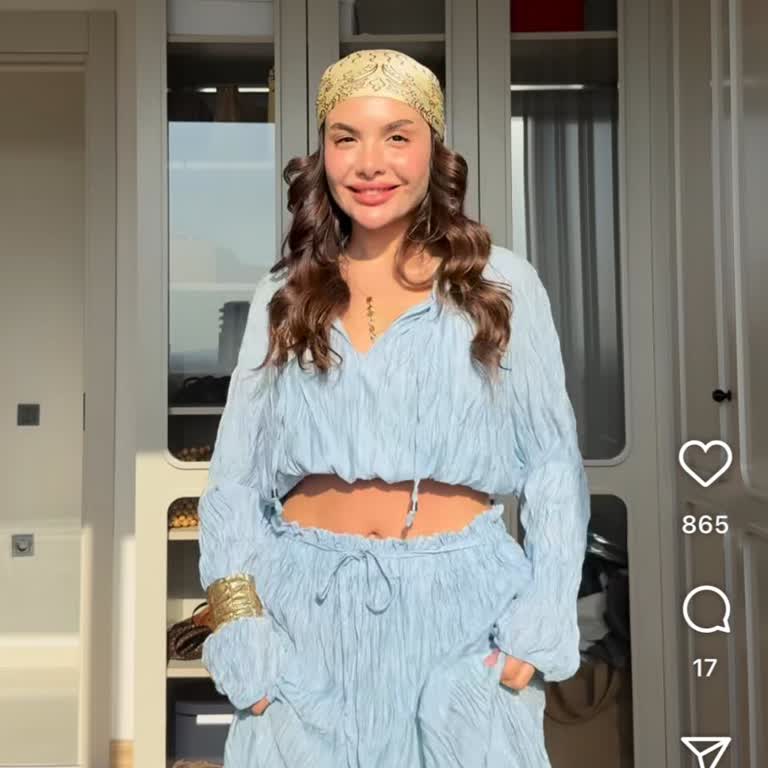
Task: Share this reel via the paper plane icon
Action: tap(705, 752)
